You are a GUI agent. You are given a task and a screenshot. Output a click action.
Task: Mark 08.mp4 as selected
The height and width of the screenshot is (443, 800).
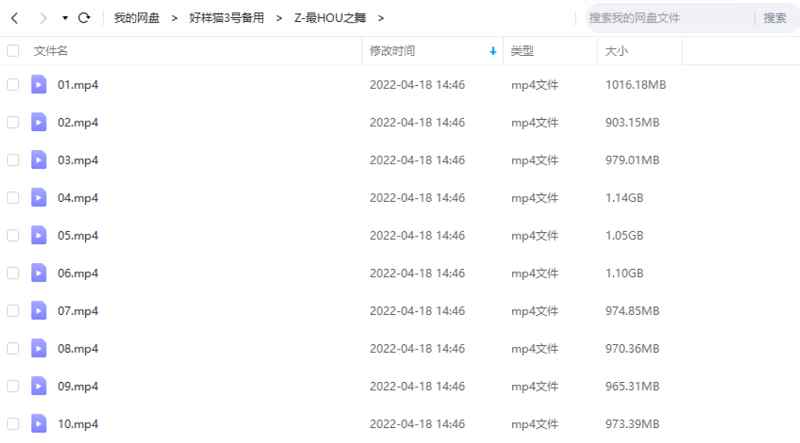click(x=13, y=348)
